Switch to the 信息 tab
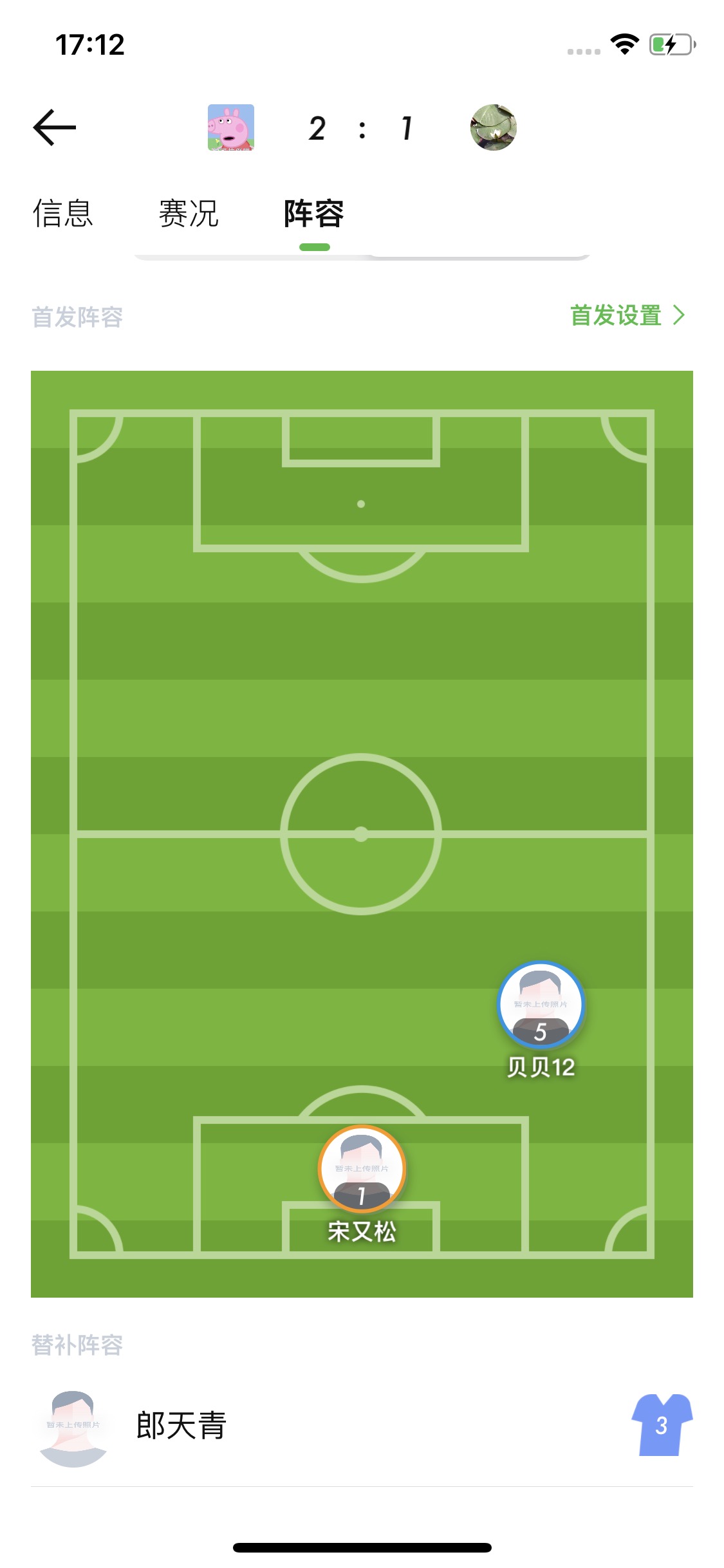This screenshot has height=1568, width=724. pyautogui.click(x=63, y=214)
